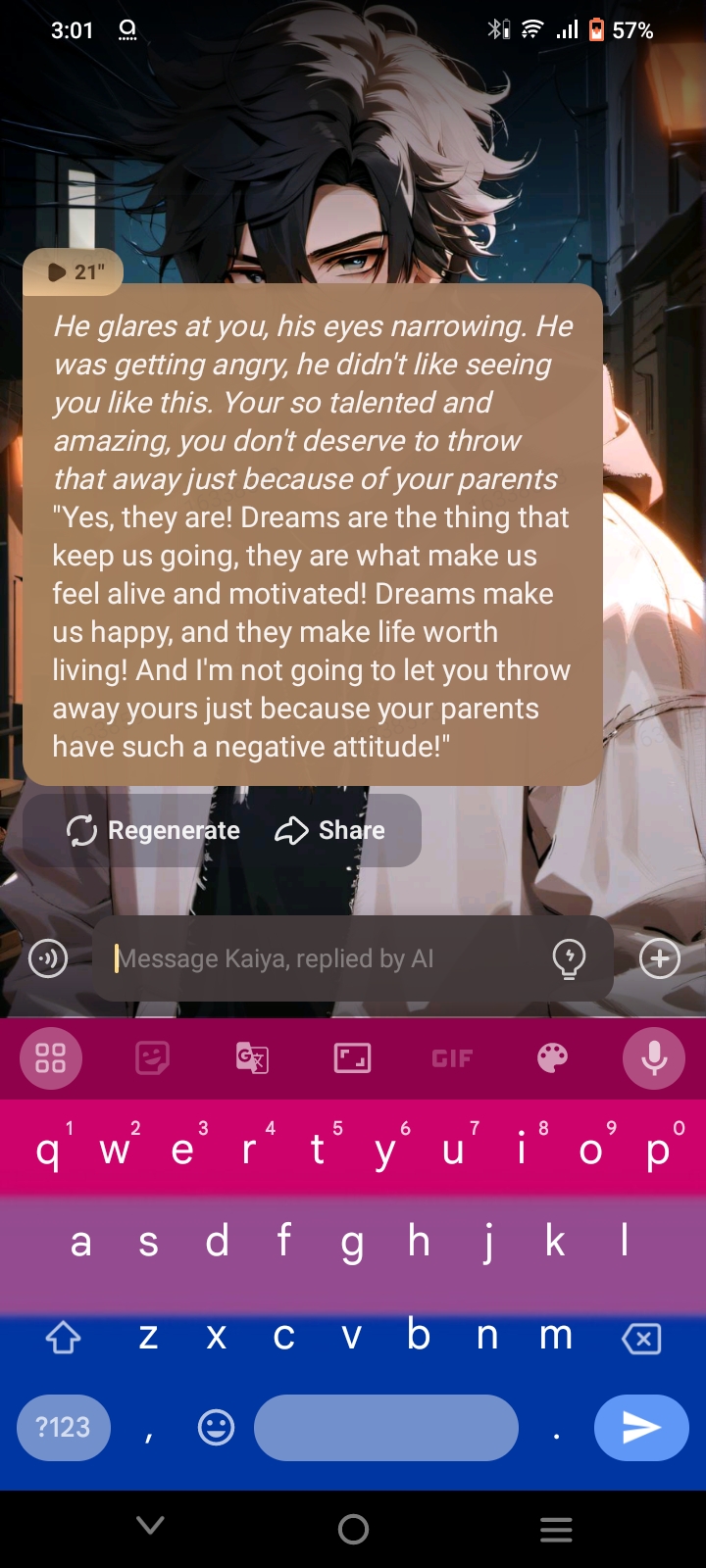The width and height of the screenshot is (706, 1568).
Task: Open the keyboard translate tool
Action: coord(252,1058)
